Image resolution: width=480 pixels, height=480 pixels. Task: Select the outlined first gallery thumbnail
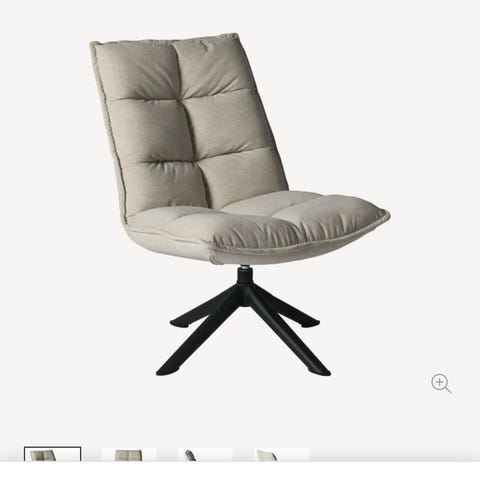[x=52, y=454]
